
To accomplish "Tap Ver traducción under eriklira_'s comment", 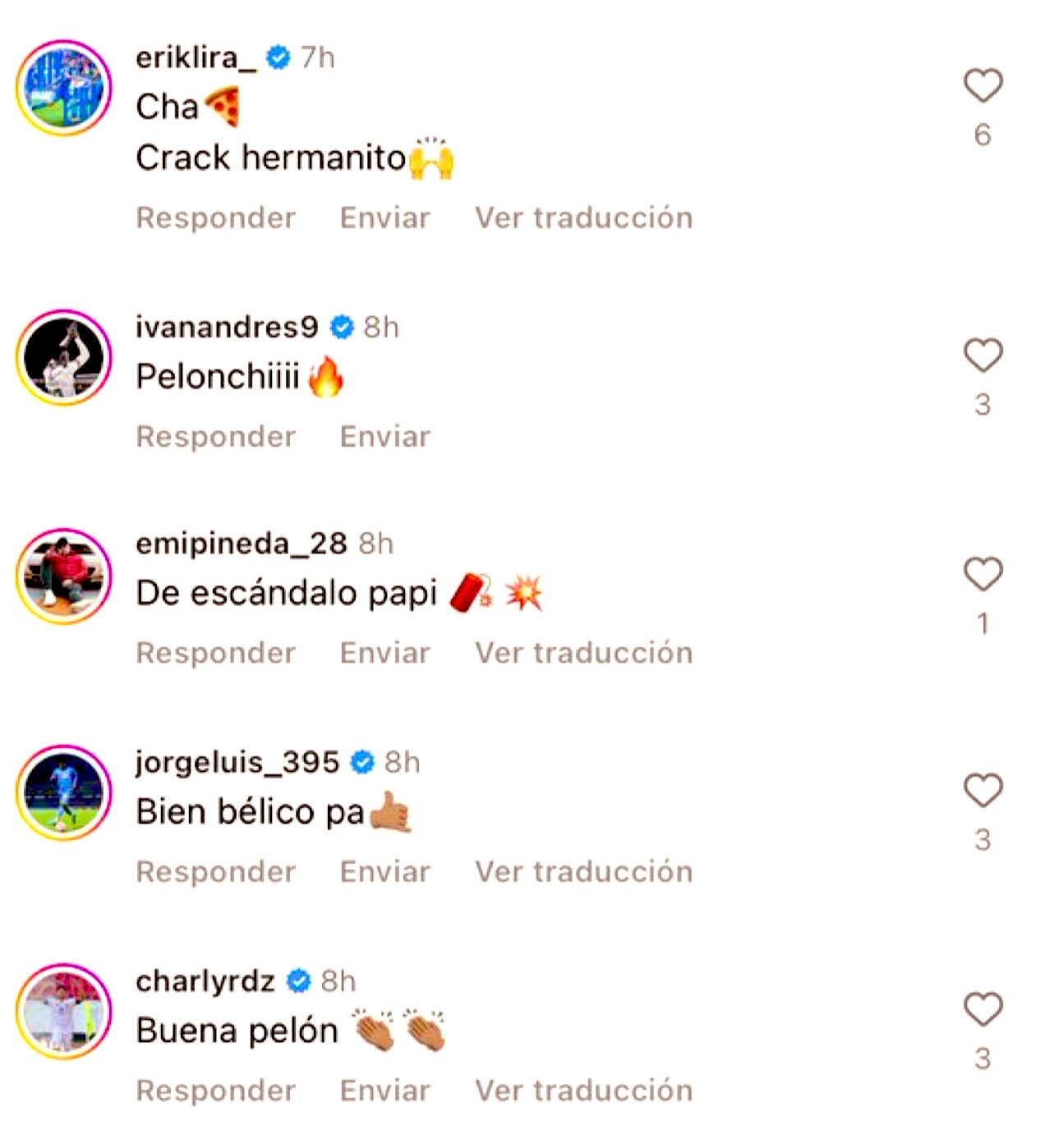I will pos(583,218).
